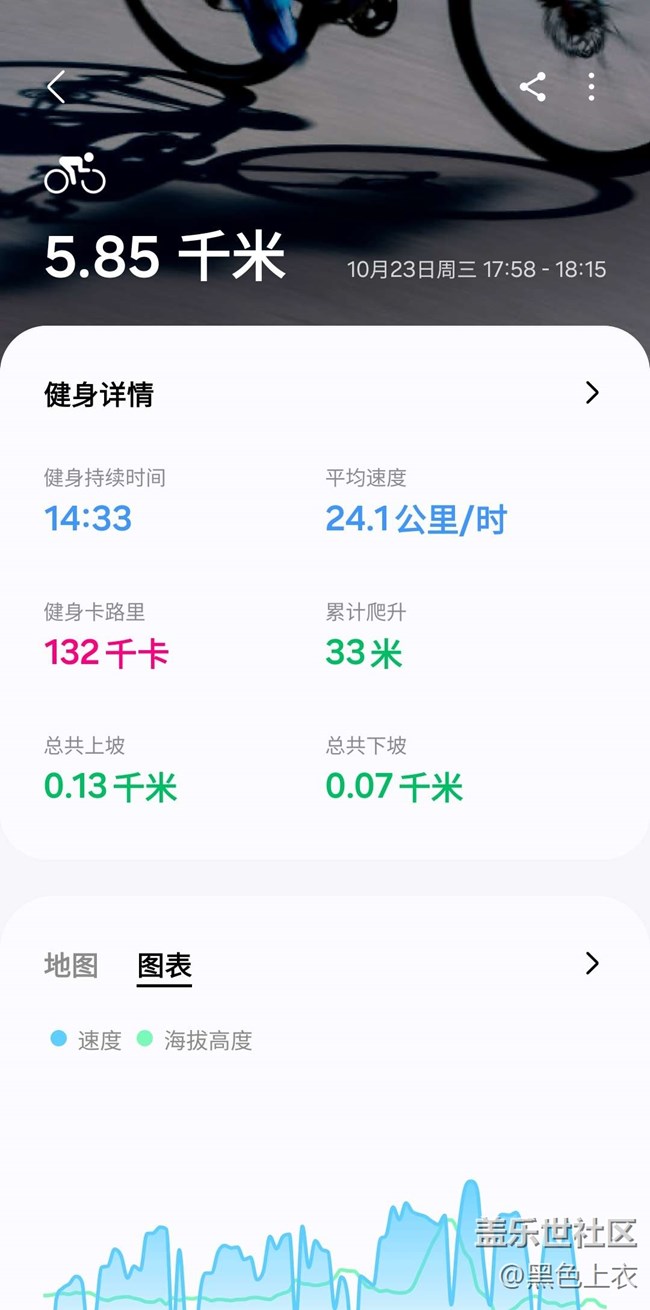650x1310 pixels.
Task: Go back using the top-left arrow
Action: tap(56, 87)
